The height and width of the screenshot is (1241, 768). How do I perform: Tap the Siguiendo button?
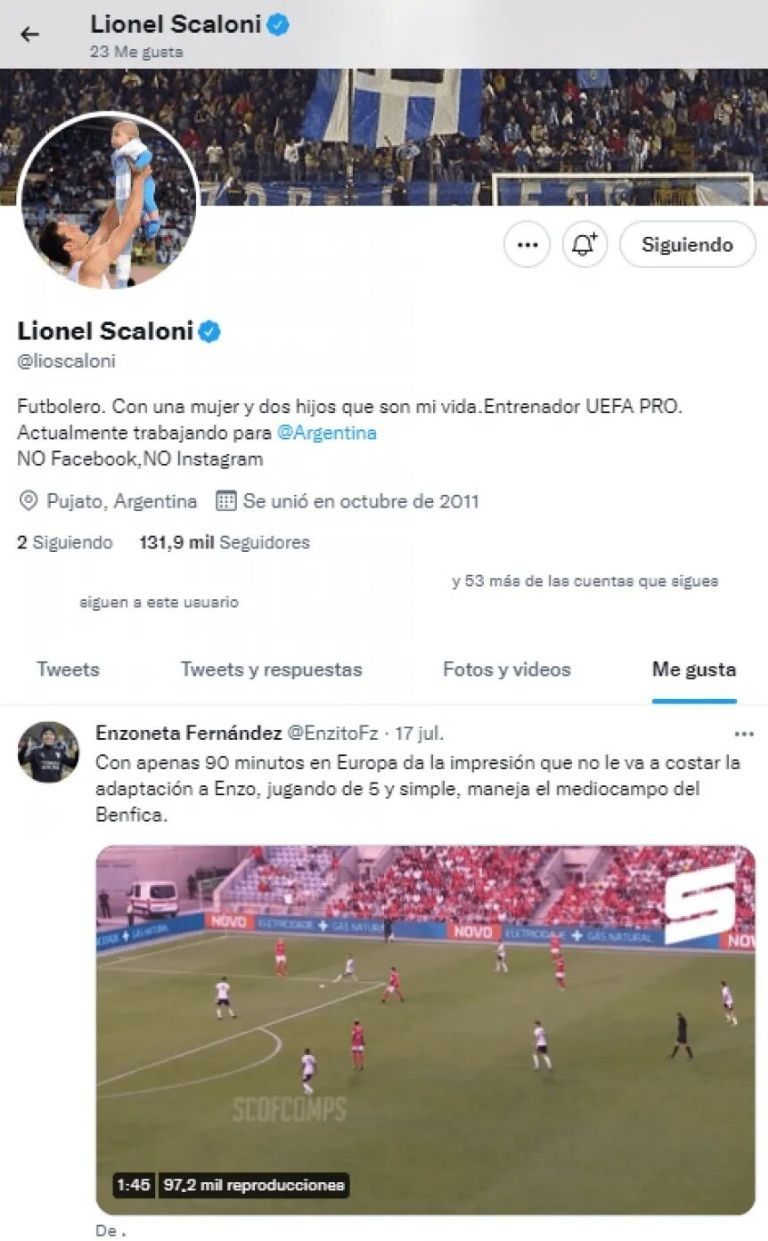click(687, 244)
